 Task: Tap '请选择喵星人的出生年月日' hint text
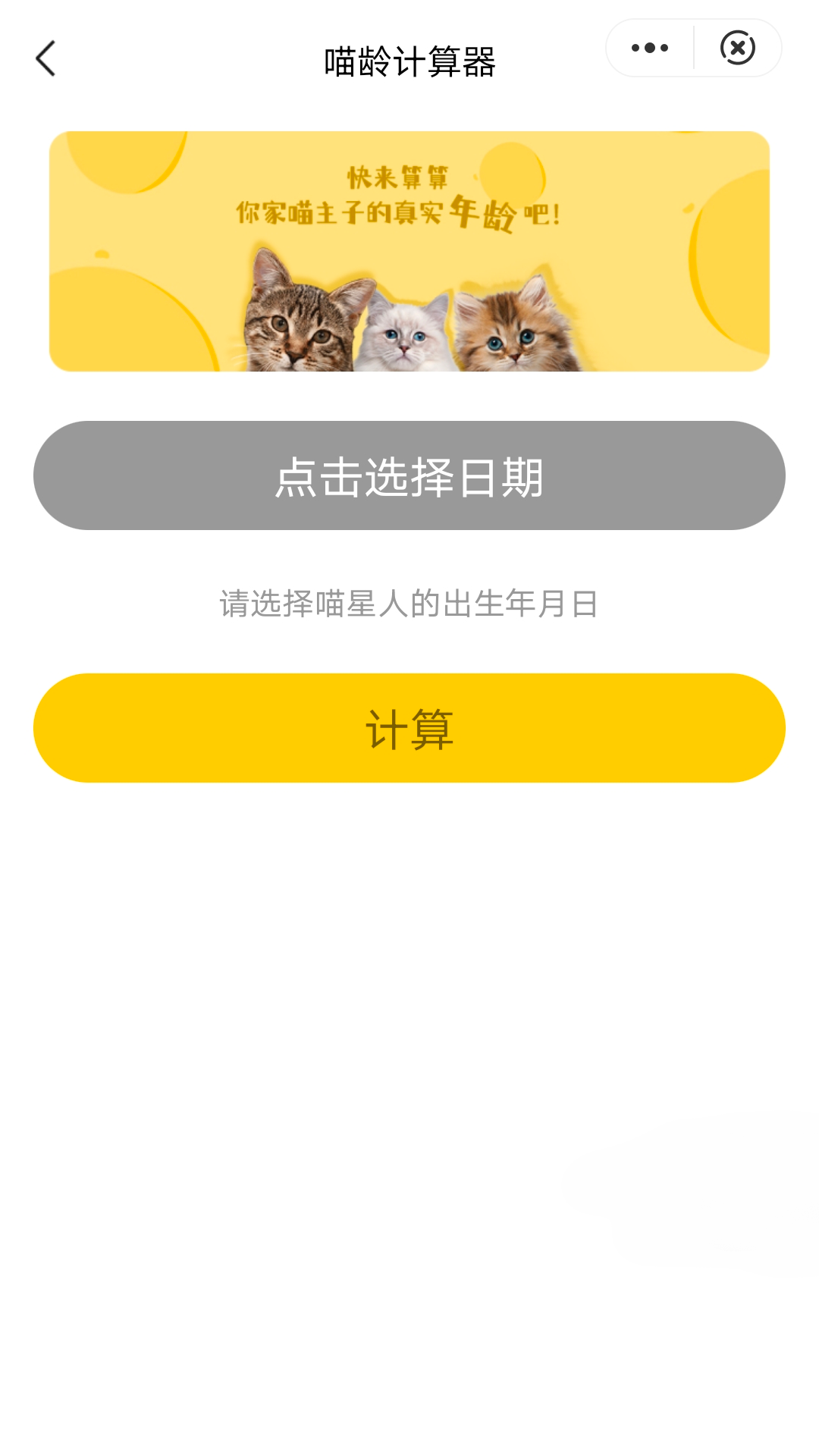(409, 601)
